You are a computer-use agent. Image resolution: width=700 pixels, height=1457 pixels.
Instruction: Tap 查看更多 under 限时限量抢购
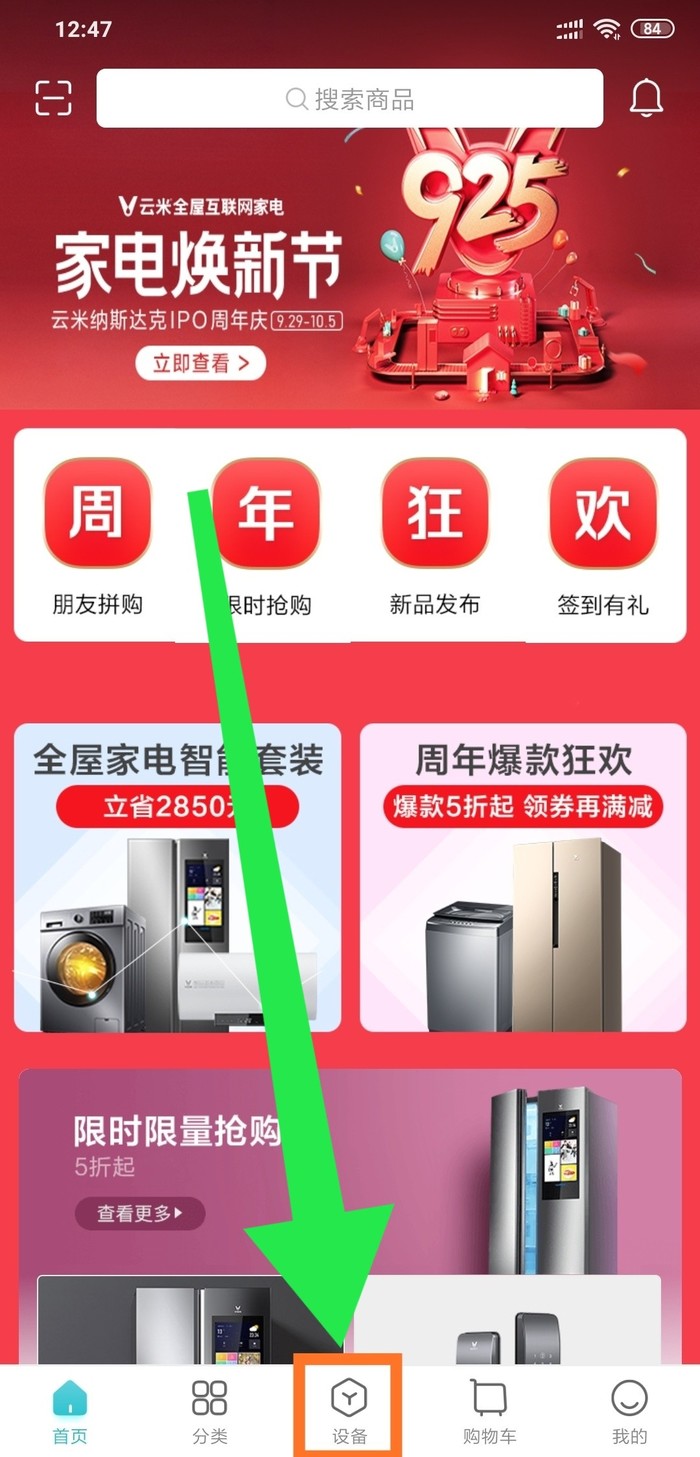(x=140, y=1214)
